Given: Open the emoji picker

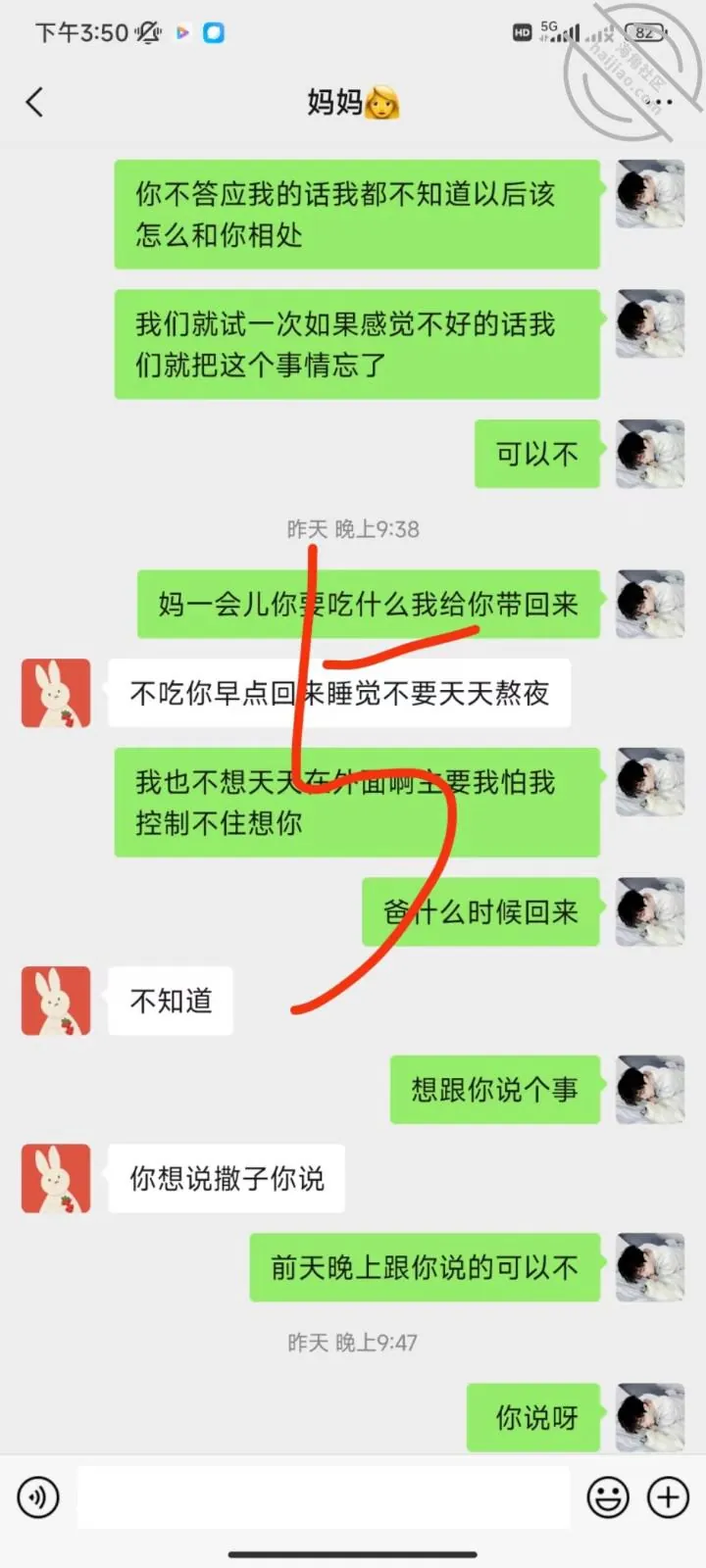Looking at the screenshot, I should point(608,1497).
